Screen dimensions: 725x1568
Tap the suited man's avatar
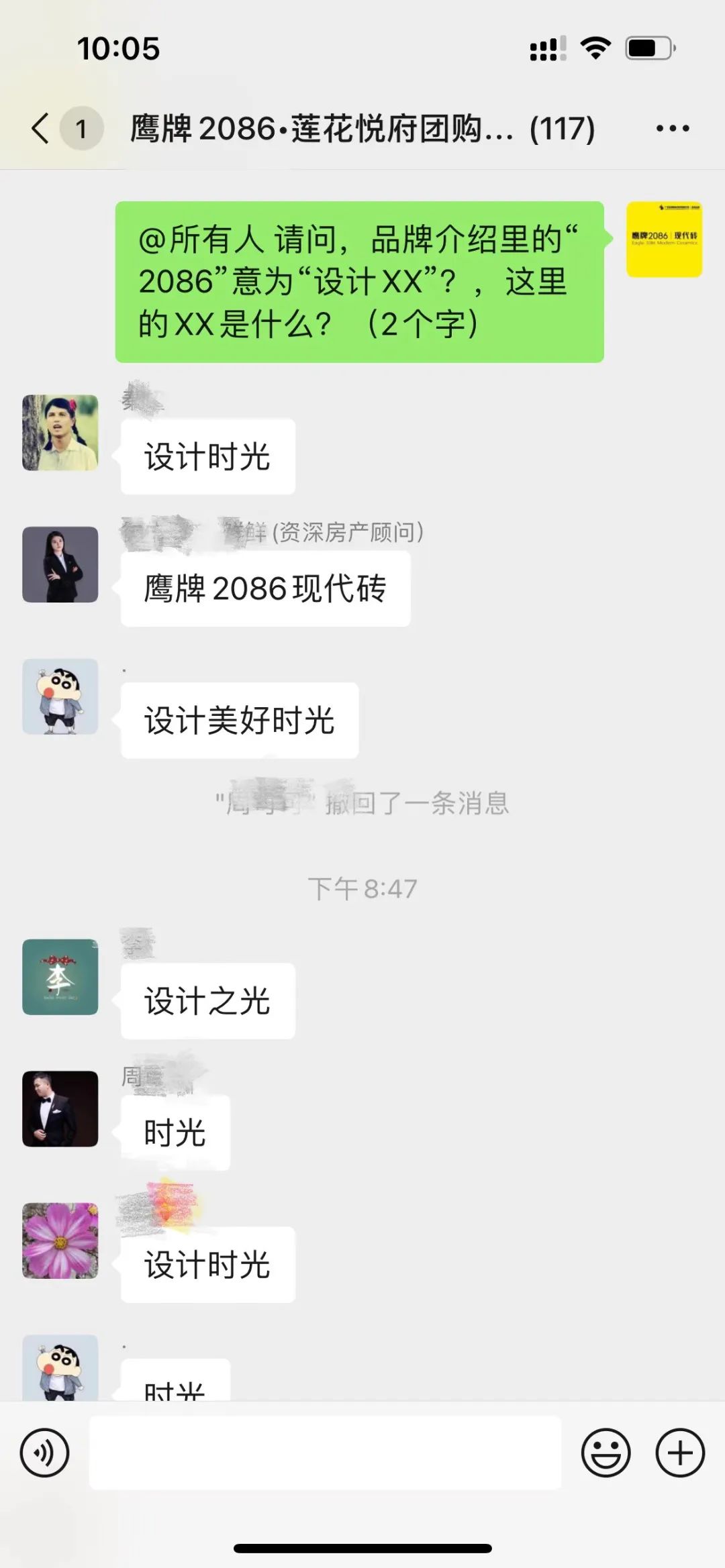click(x=60, y=1110)
